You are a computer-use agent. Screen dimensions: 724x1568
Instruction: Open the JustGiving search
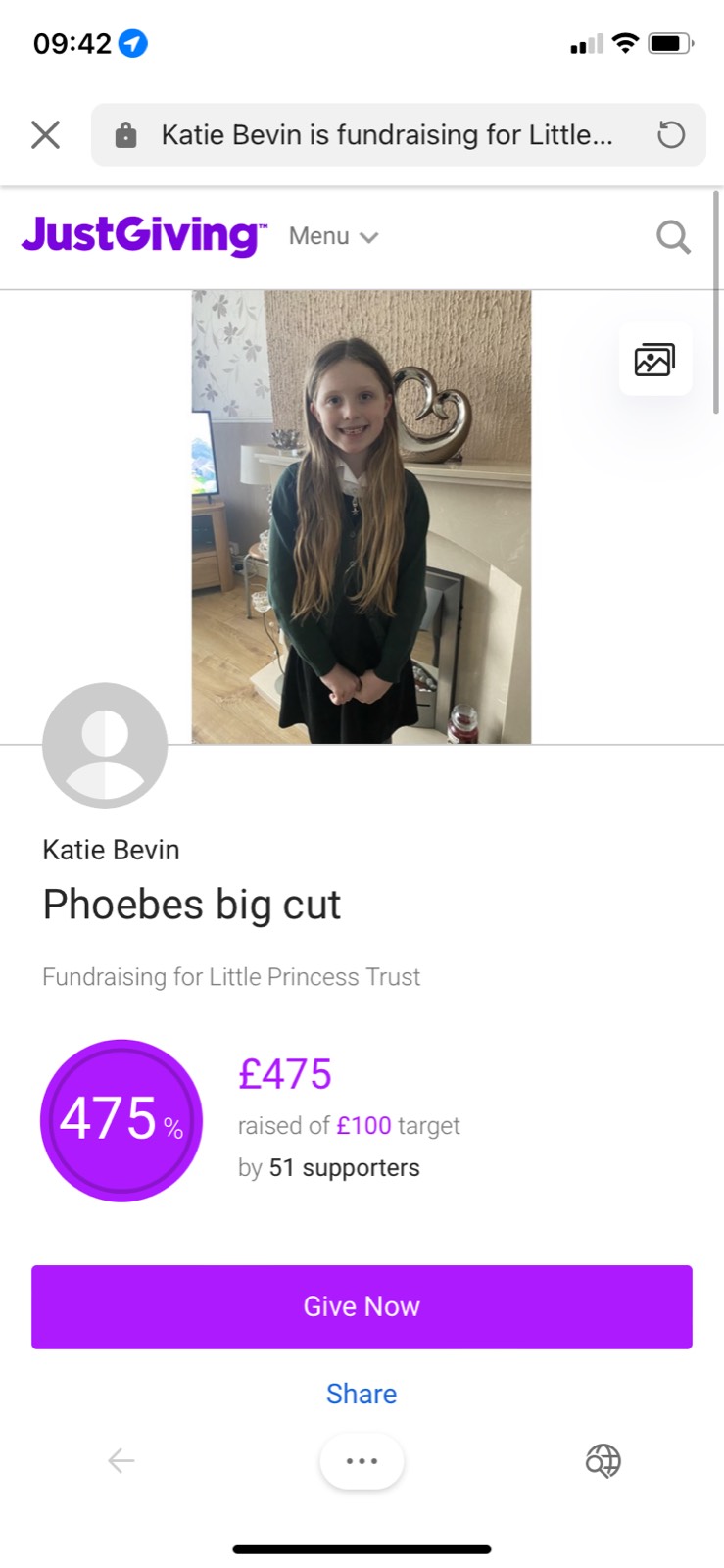(x=673, y=236)
